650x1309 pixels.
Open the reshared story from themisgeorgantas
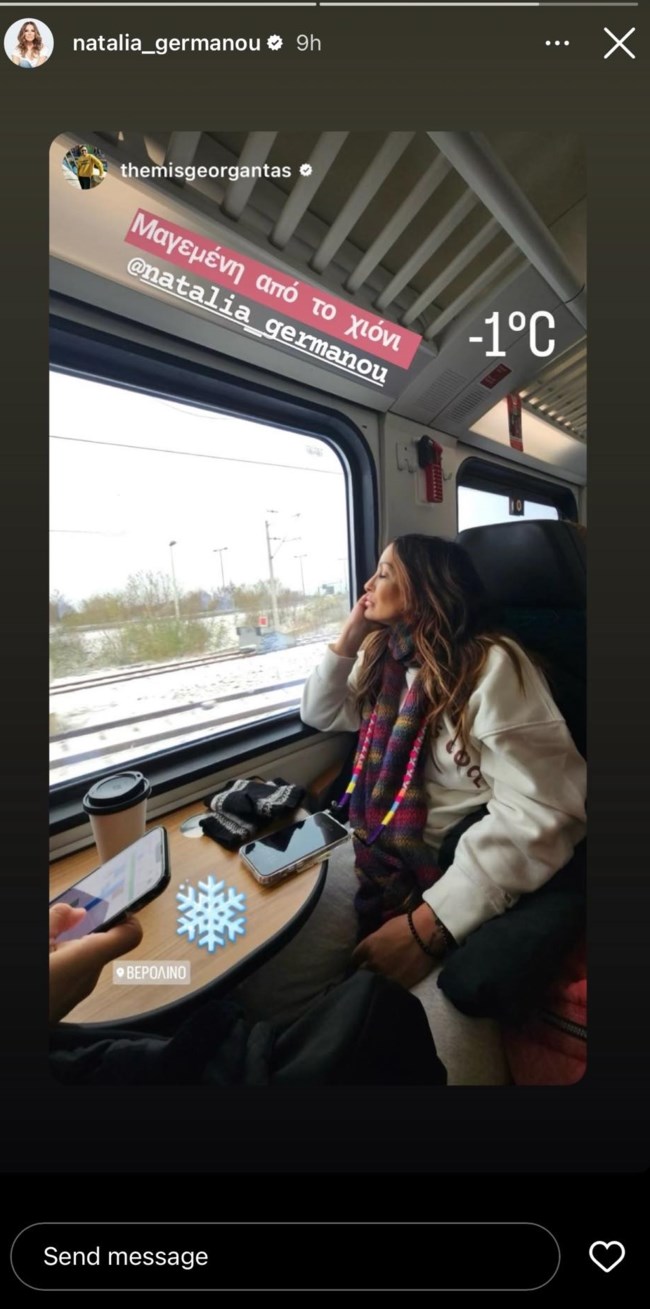(x=205, y=170)
